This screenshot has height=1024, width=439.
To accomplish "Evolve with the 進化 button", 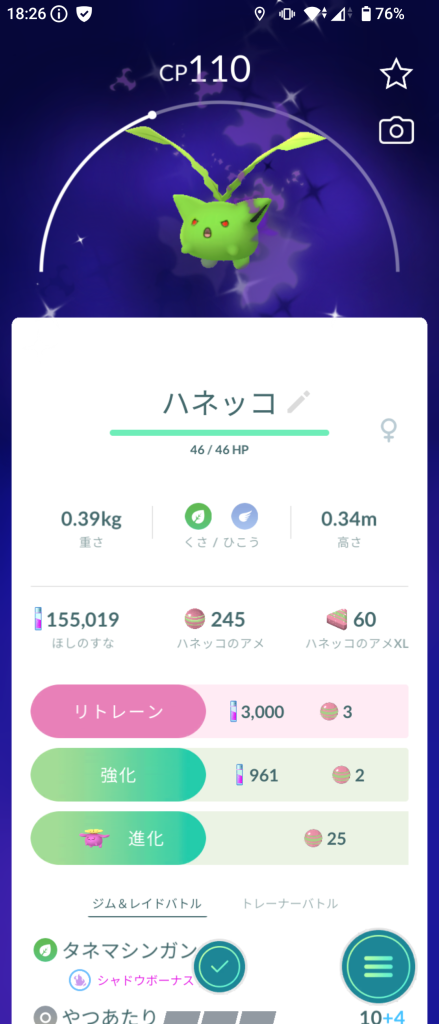I will point(118,838).
